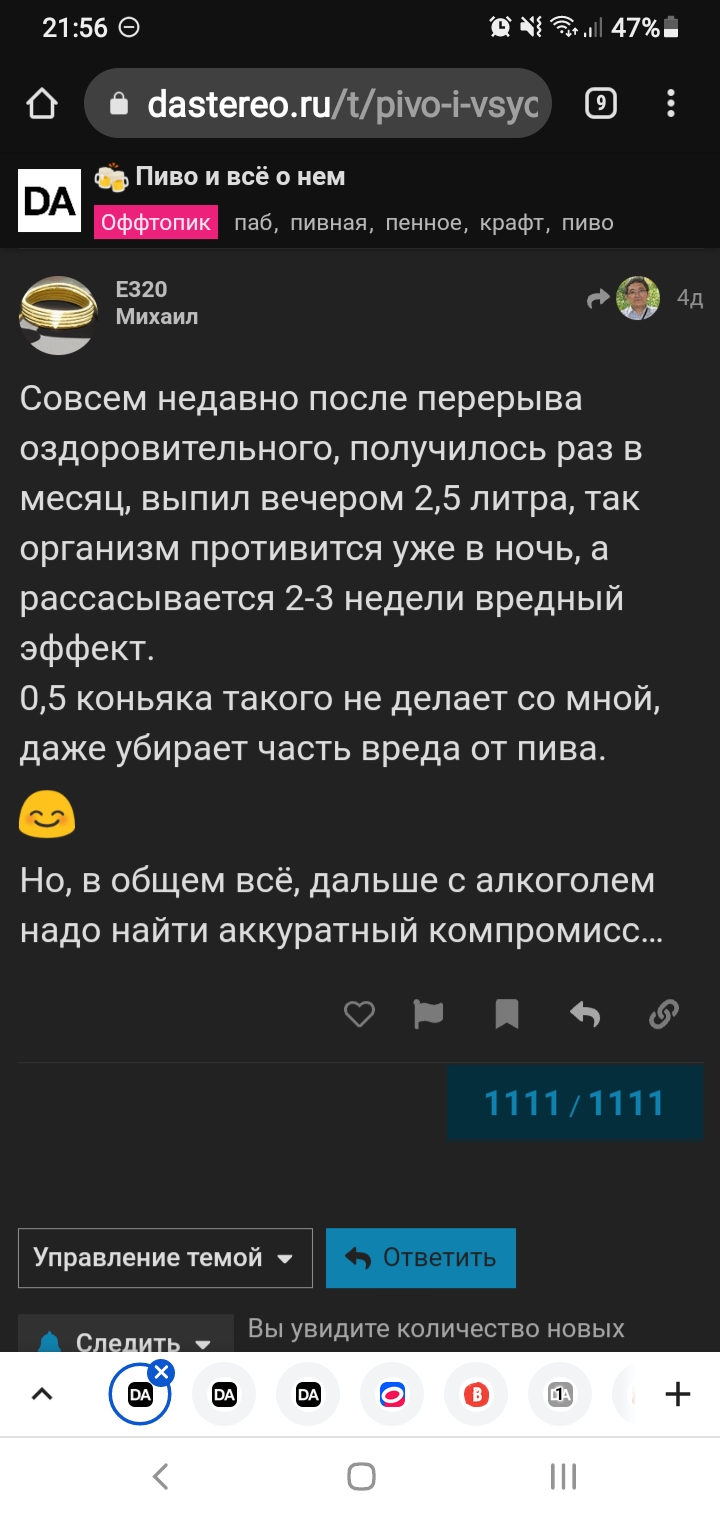Close the current DA tab
720x1520 pixels.
click(161, 1373)
